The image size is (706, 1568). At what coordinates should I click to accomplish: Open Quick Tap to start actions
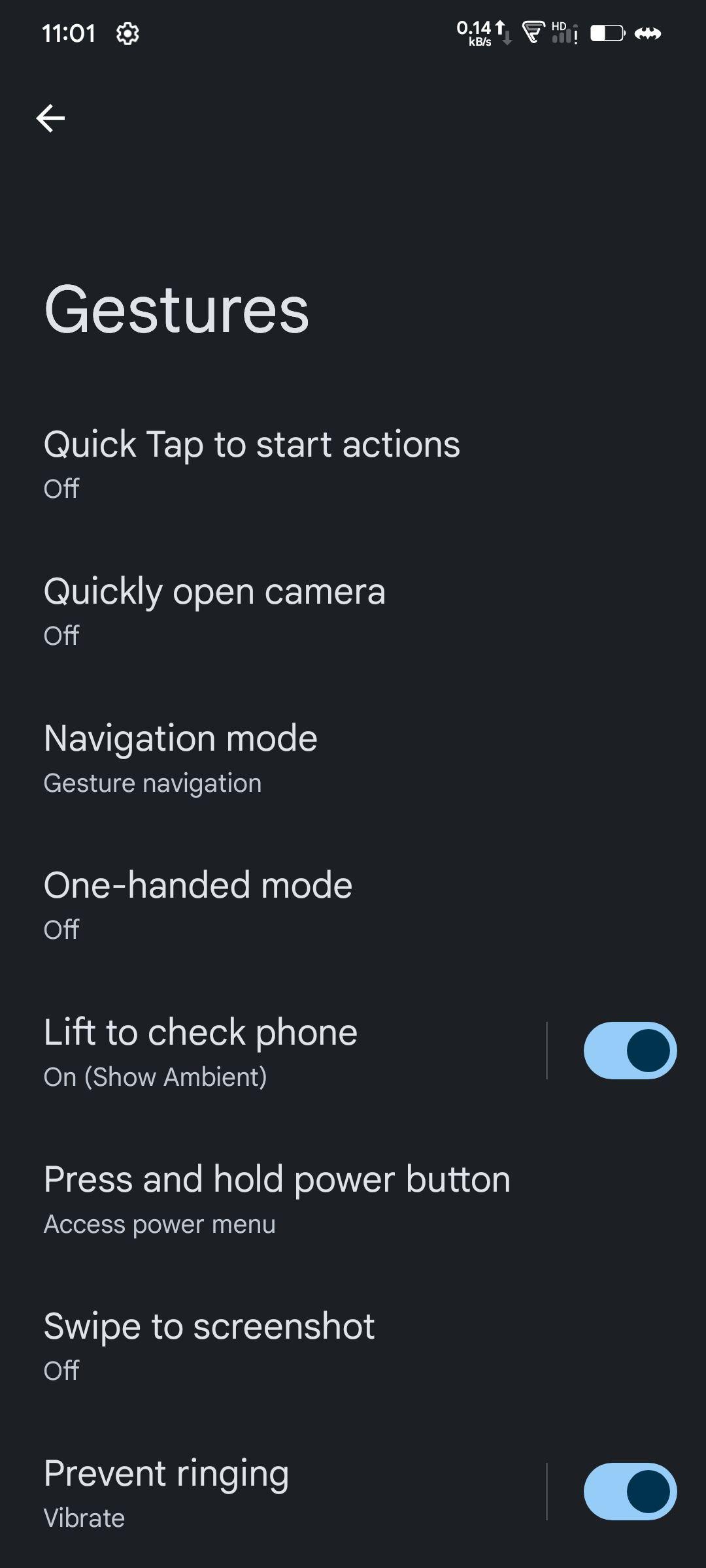pyautogui.click(x=252, y=463)
